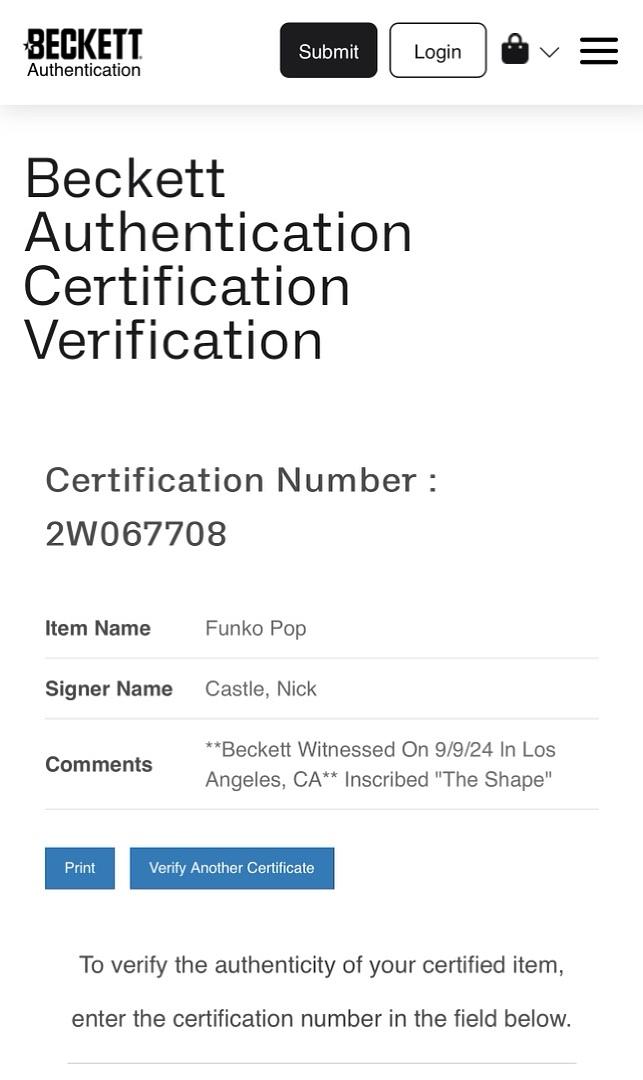643x1080 pixels.
Task: Open the hamburger menu
Action: click(598, 51)
